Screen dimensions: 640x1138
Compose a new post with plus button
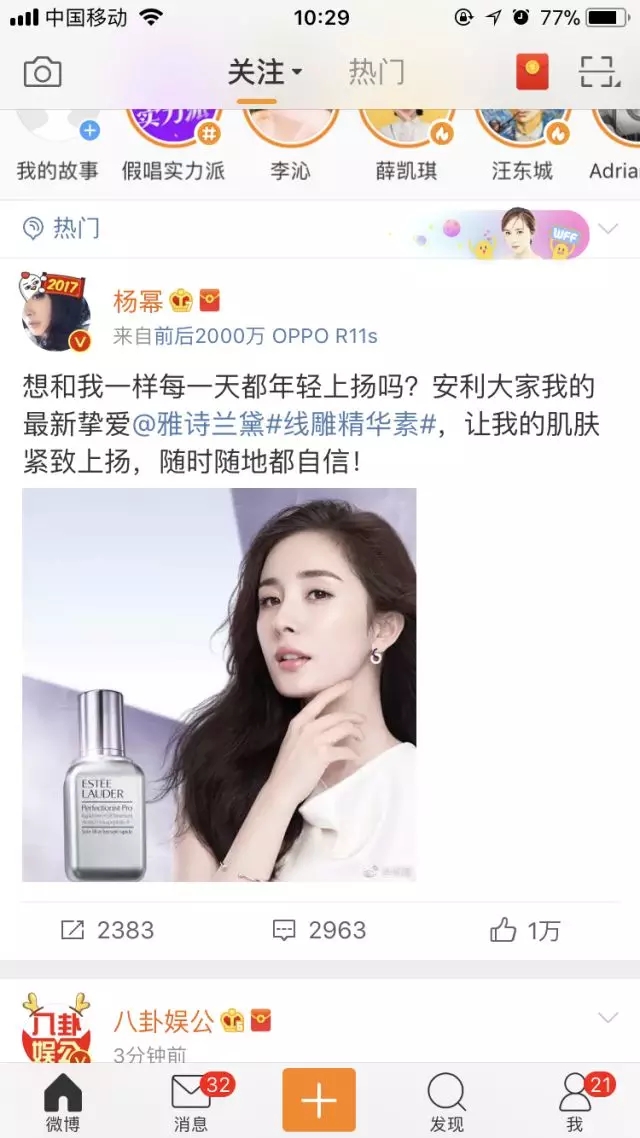pos(319,1100)
